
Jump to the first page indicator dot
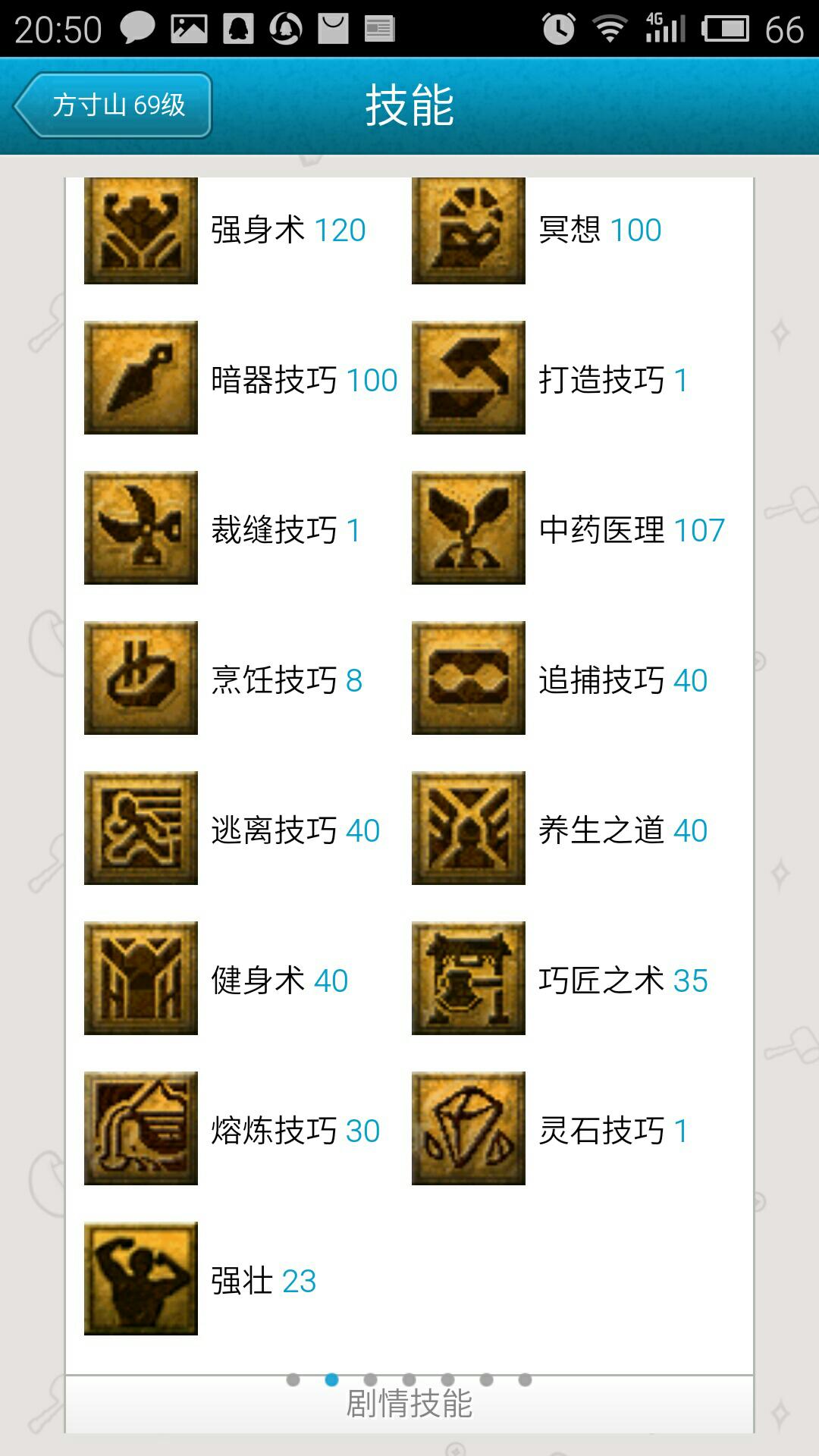coord(293,1379)
